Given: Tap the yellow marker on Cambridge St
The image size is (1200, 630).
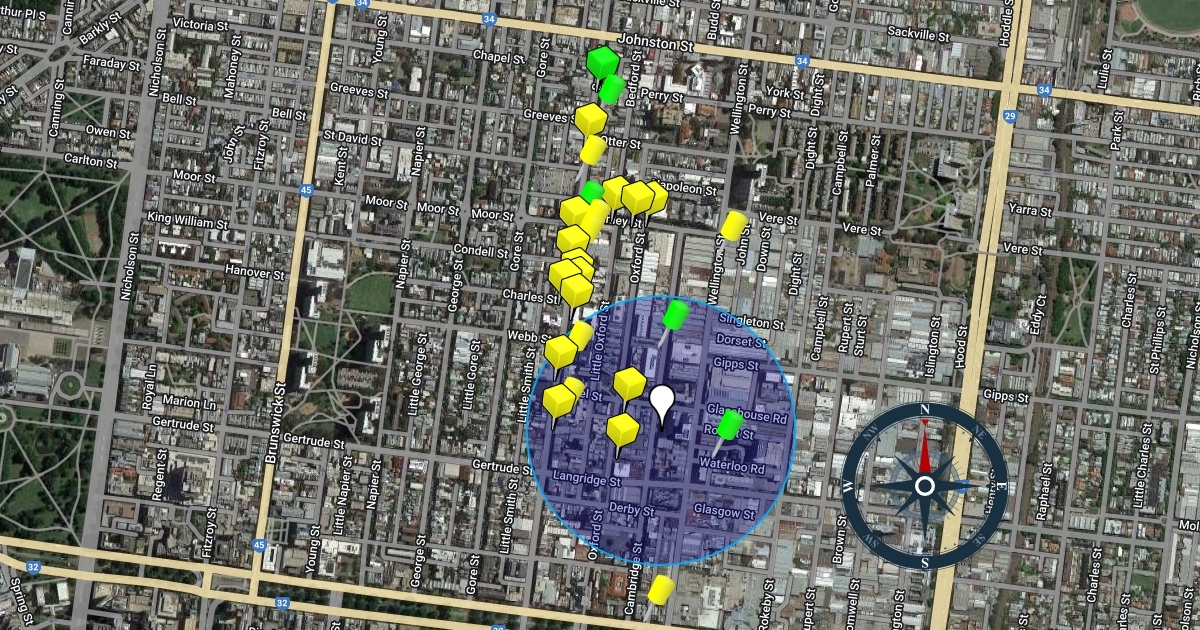Looking at the screenshot, I should click(661, 590).
